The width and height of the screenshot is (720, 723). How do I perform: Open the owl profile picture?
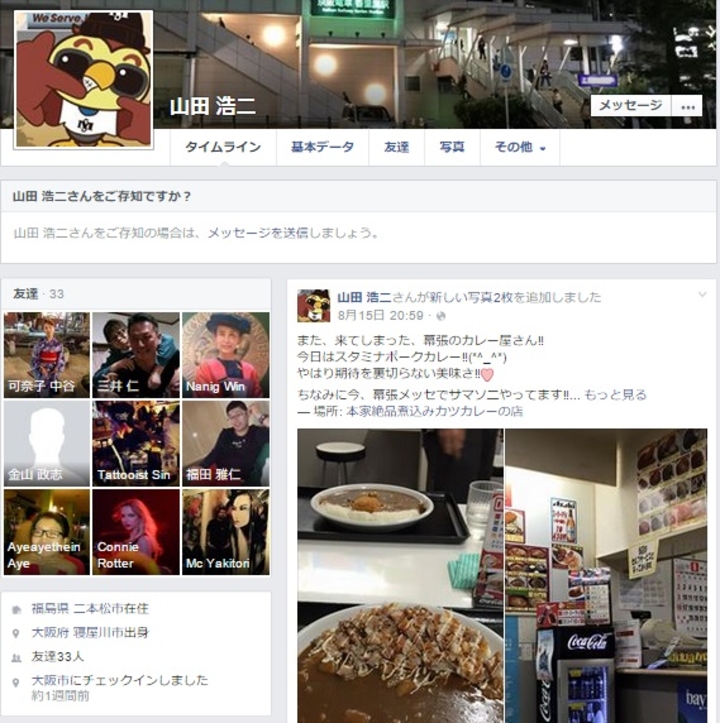(84, 79)
